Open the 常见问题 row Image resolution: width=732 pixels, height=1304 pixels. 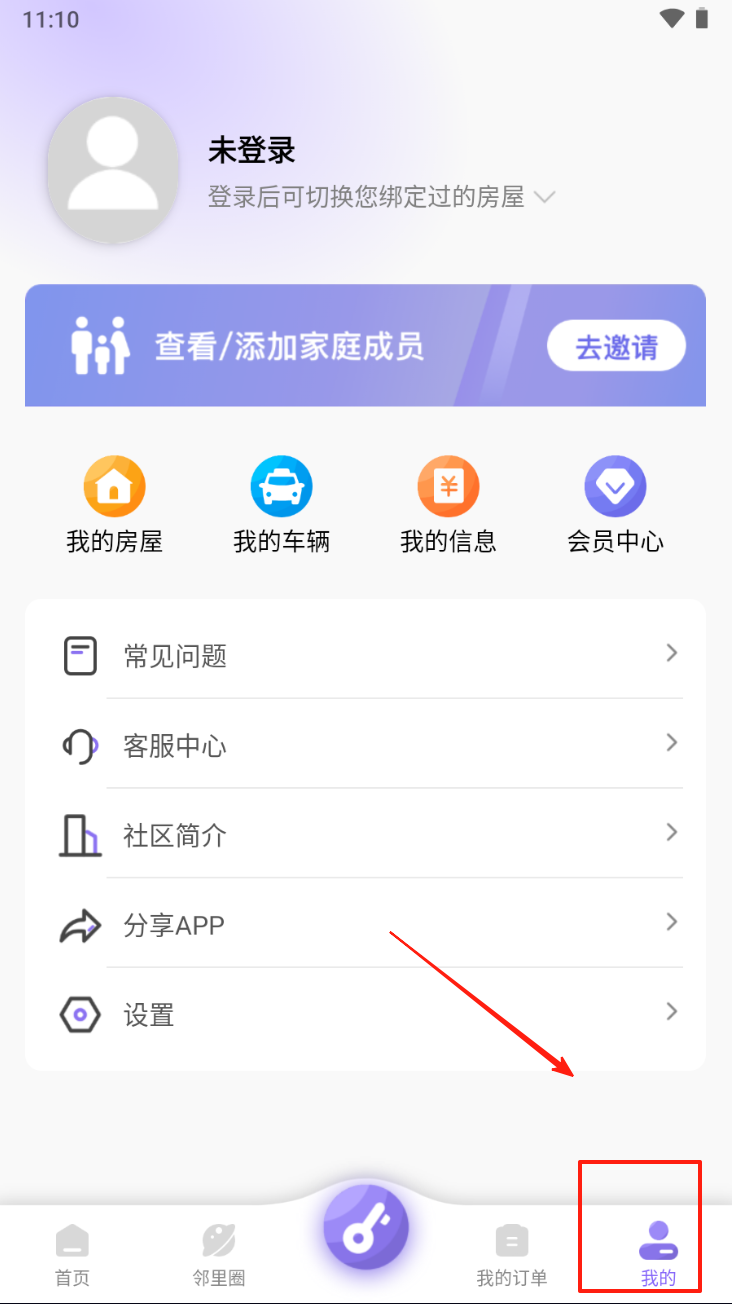pos(366,655)
